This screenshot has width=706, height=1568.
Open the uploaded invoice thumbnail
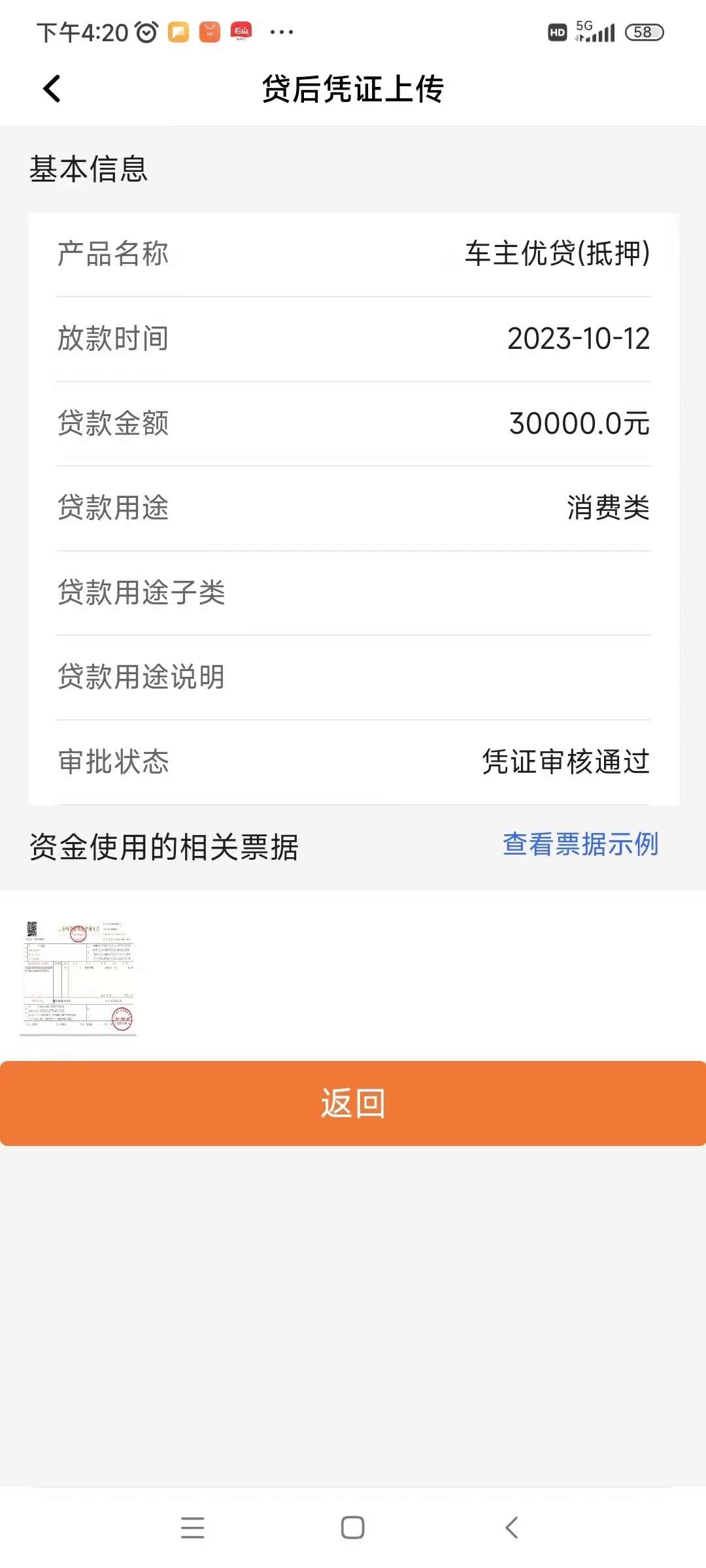point(78,977)
